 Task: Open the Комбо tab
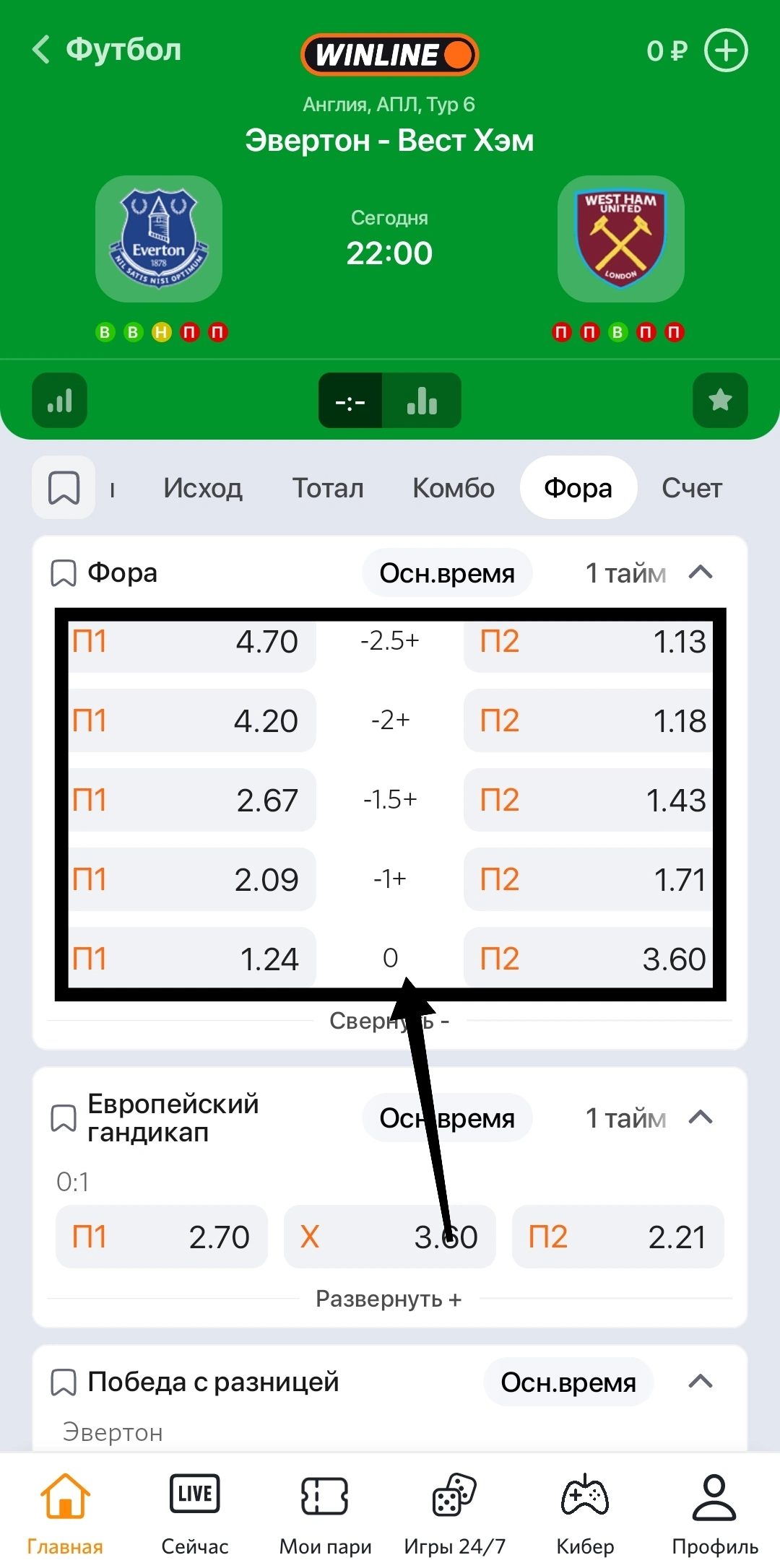click(453, 488)
